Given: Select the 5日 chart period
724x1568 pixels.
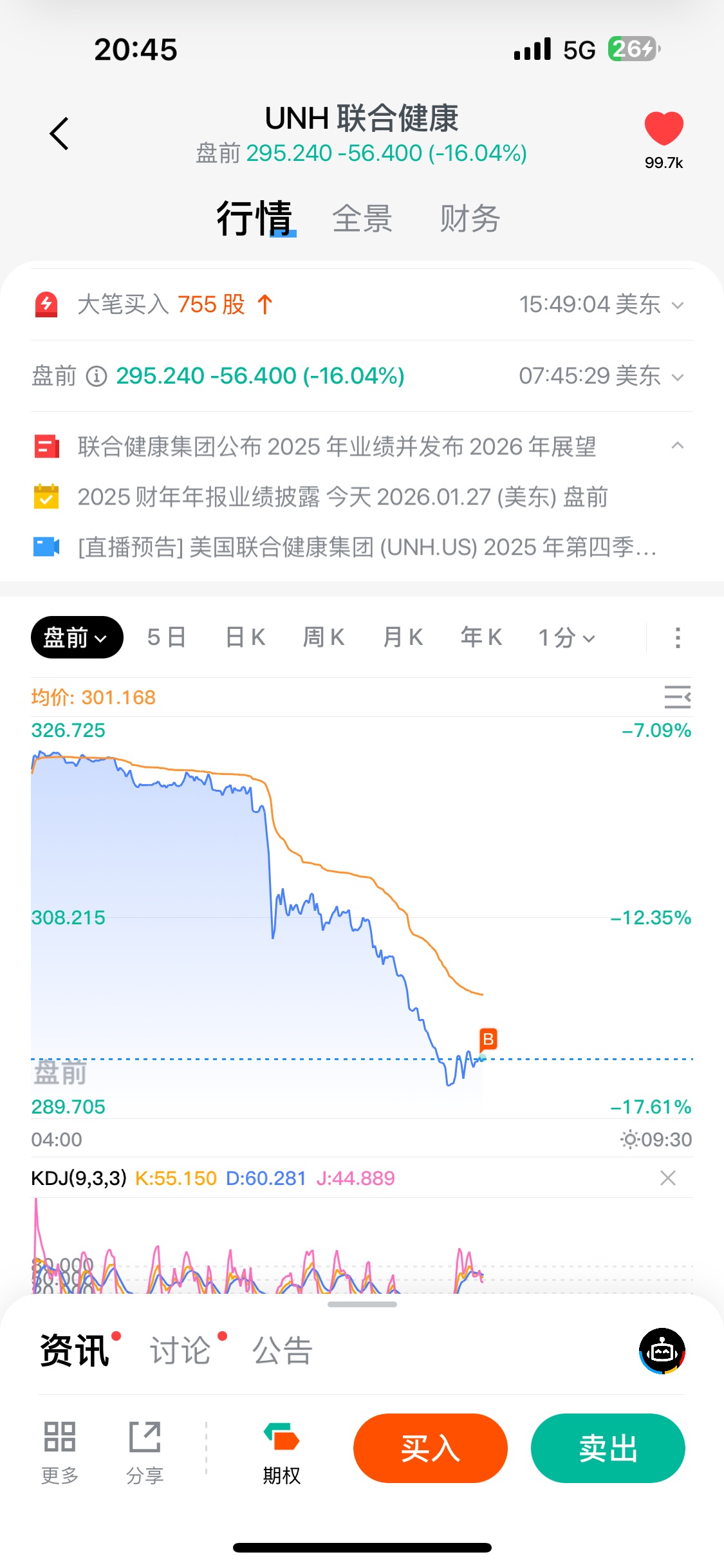Looking at the screenshot, I should tap(167, 638).
